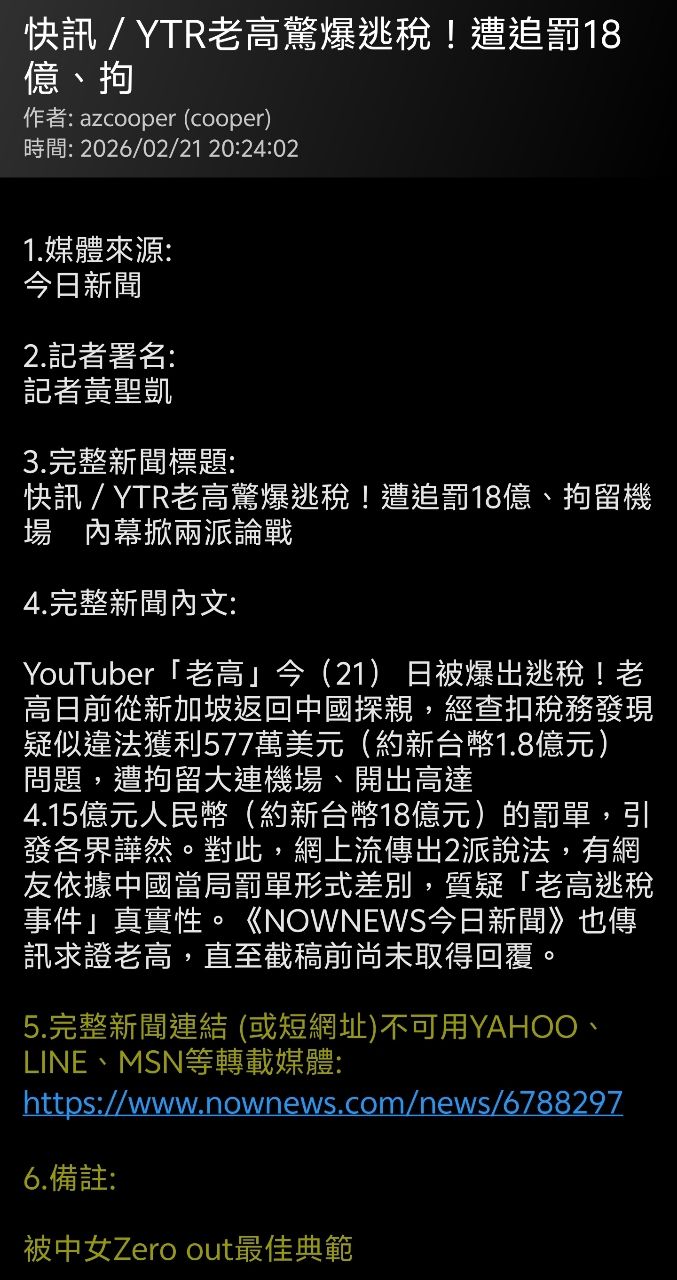Open the nownews.com article link
This screenshot has width=677, height=1280.
(322, 1102)
